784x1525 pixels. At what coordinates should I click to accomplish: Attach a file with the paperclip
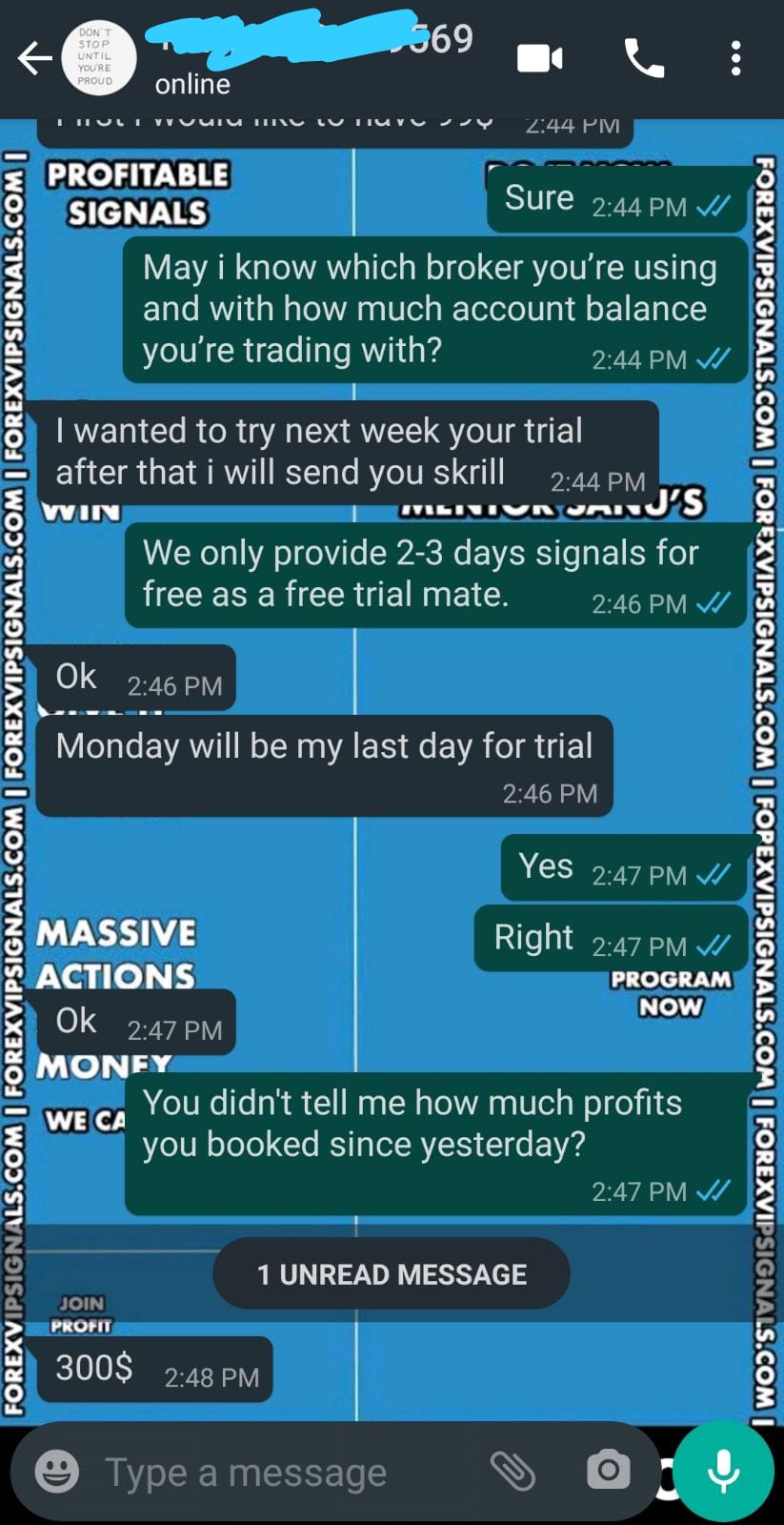coord(513,1472)
